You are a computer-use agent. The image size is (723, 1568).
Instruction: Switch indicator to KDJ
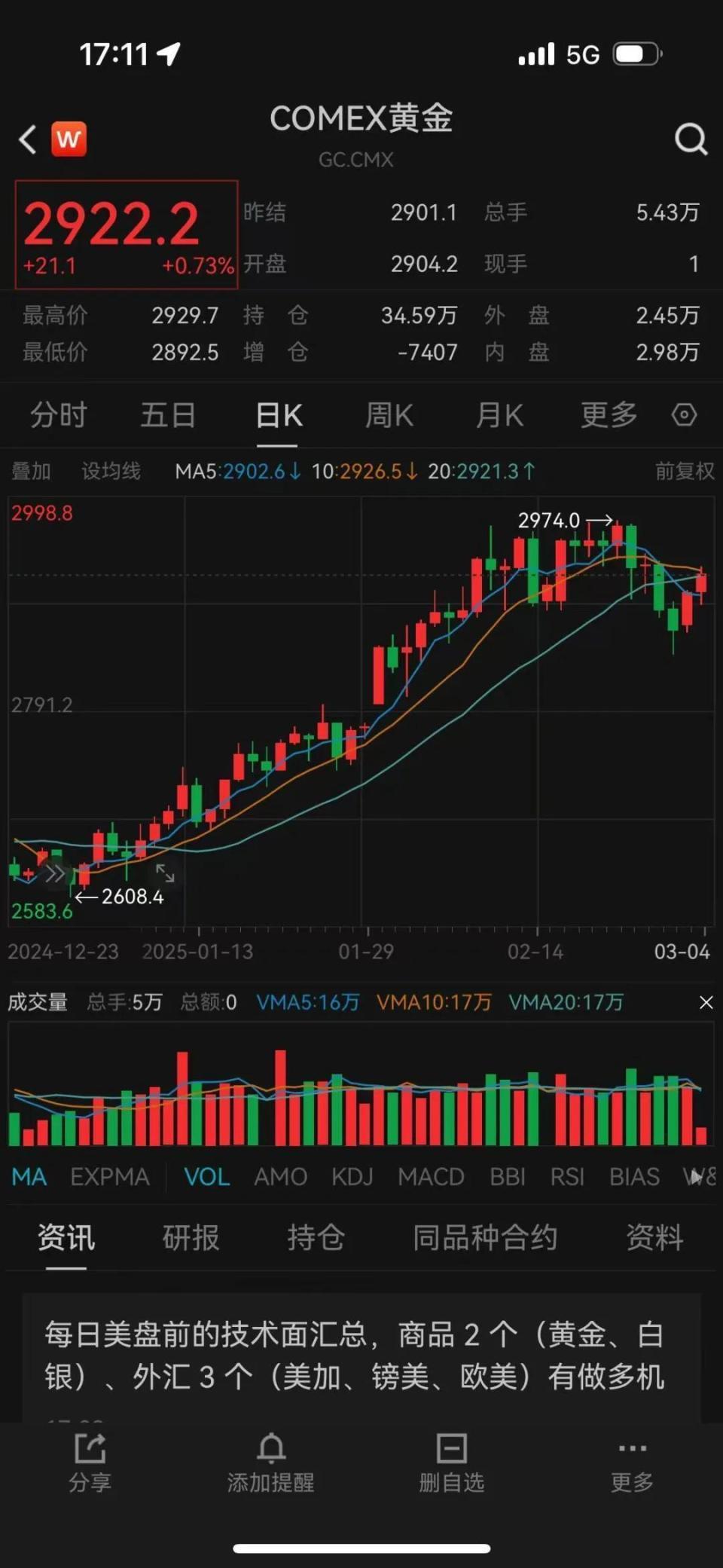tap(352, 1177)
